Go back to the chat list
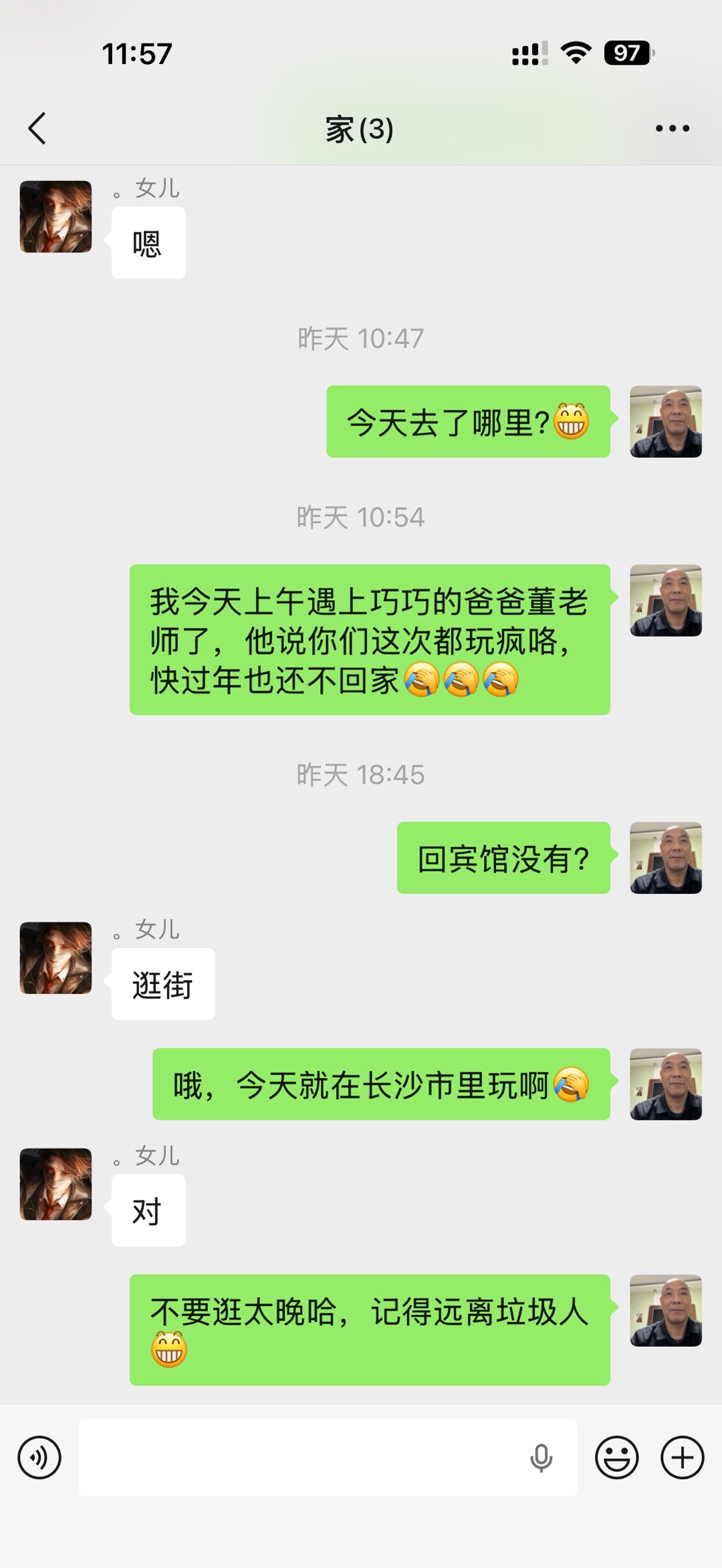 point(37,128)
